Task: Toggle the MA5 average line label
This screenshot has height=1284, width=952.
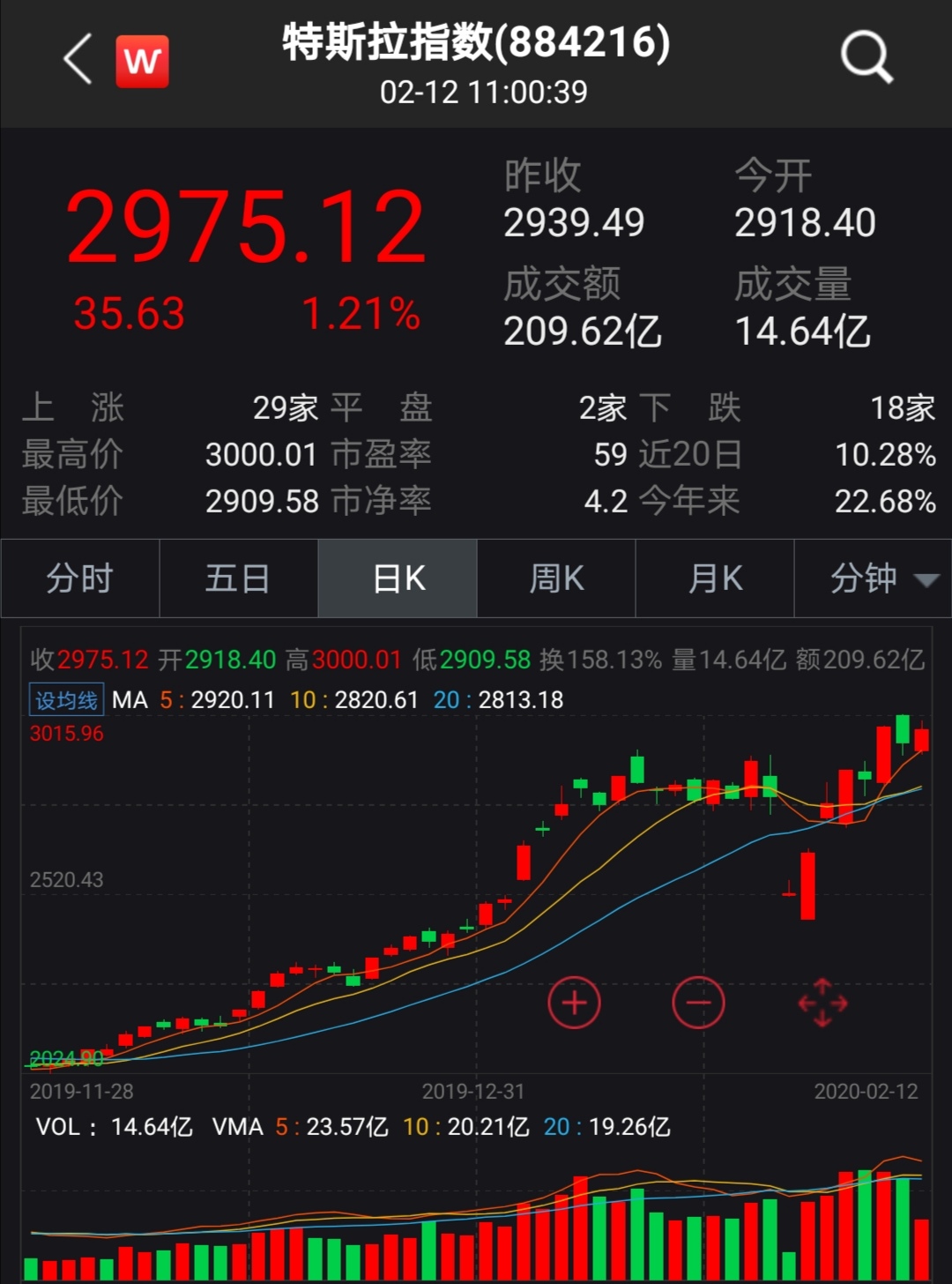Action: 167,699
